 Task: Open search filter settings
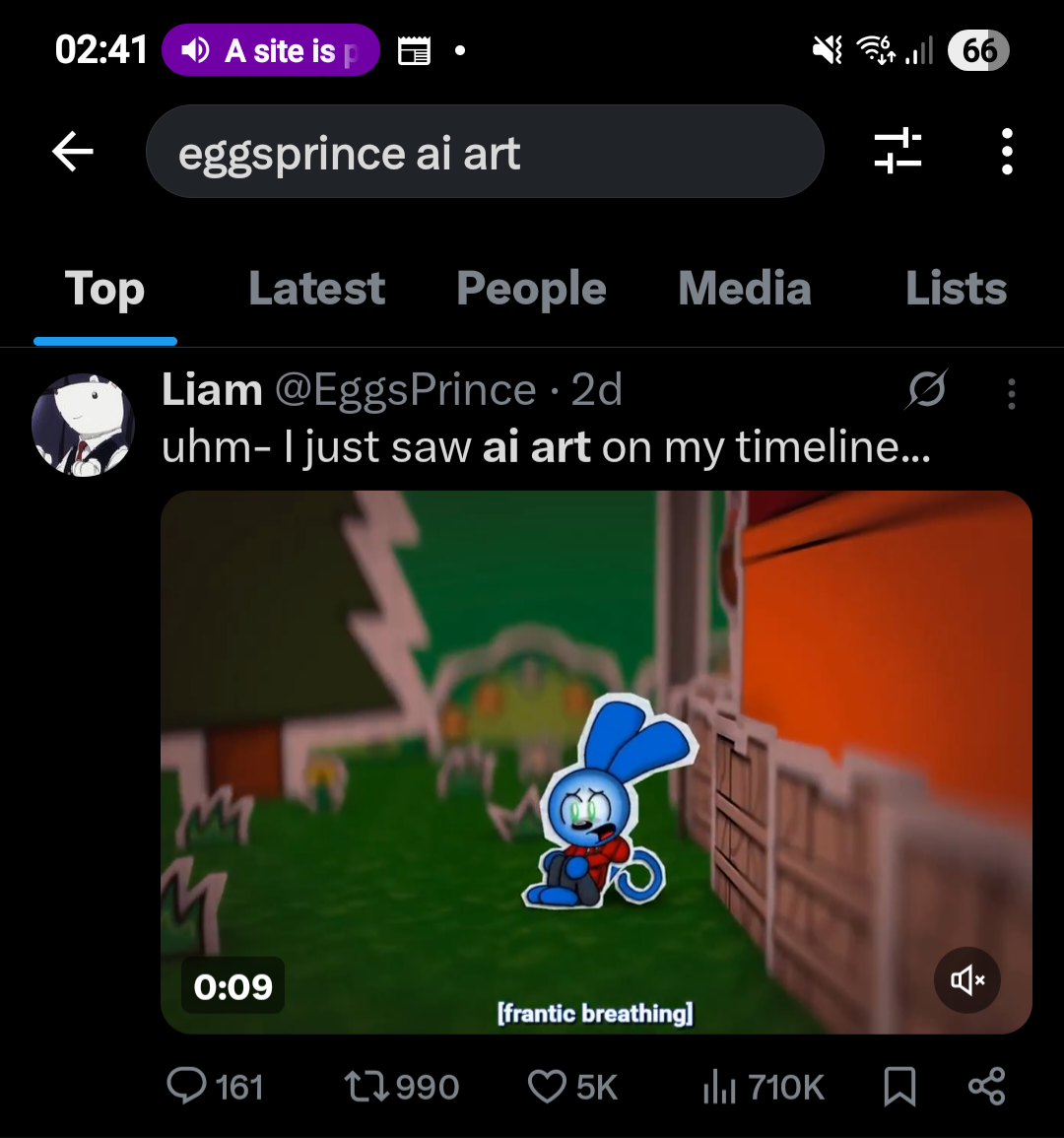pos(898,152)
